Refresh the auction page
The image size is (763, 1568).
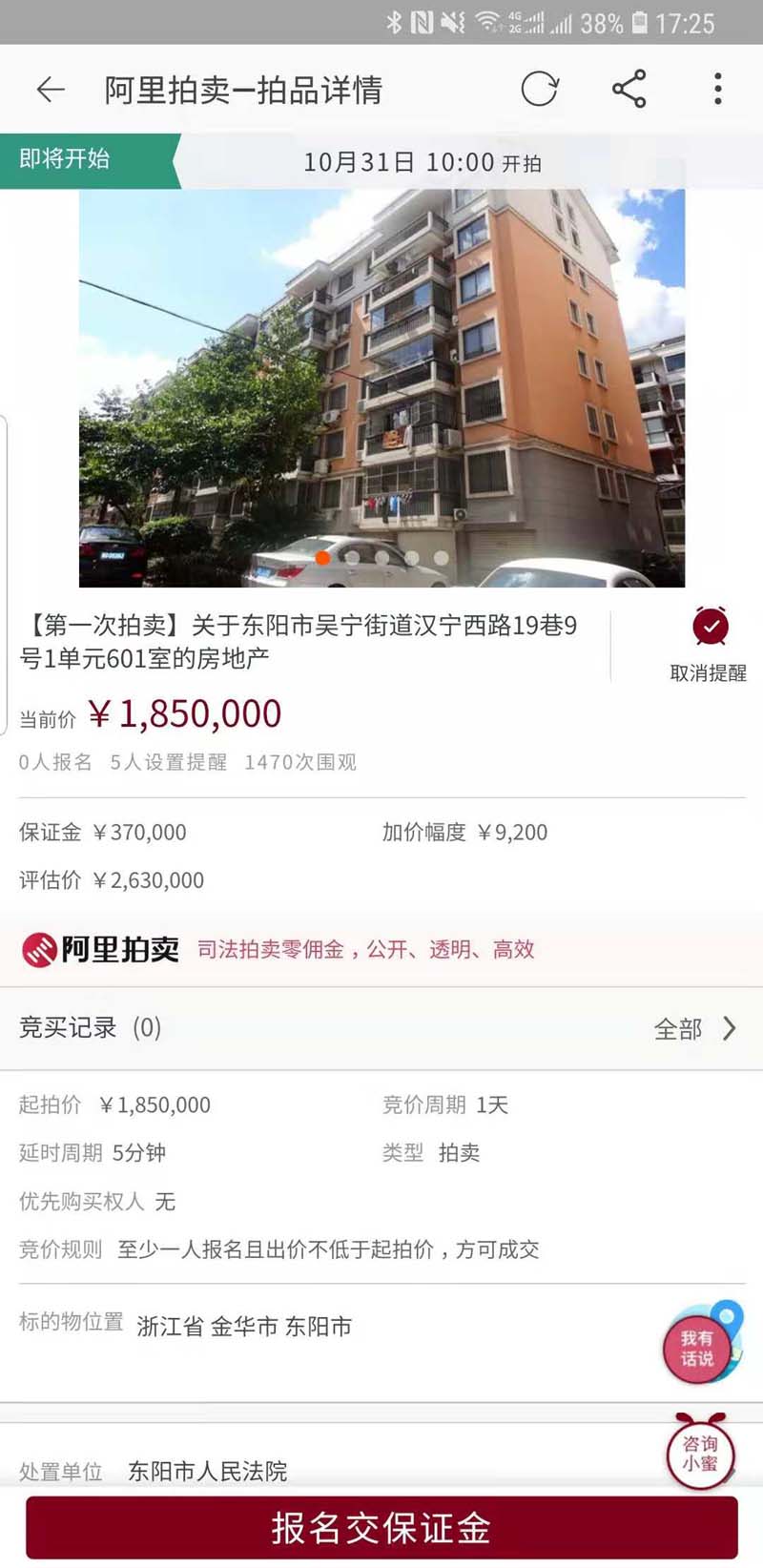(539, 90)
